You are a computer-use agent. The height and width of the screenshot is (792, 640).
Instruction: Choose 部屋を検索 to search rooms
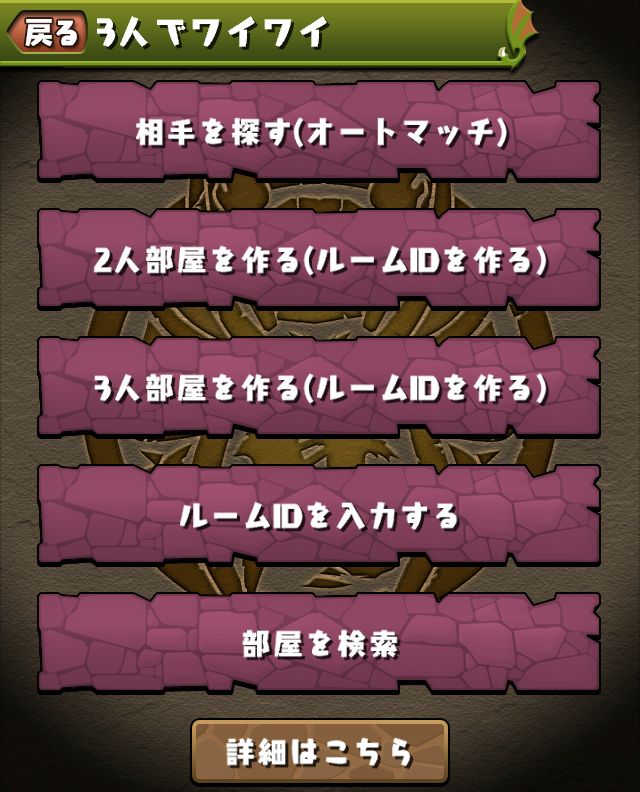tap(320, 644)
